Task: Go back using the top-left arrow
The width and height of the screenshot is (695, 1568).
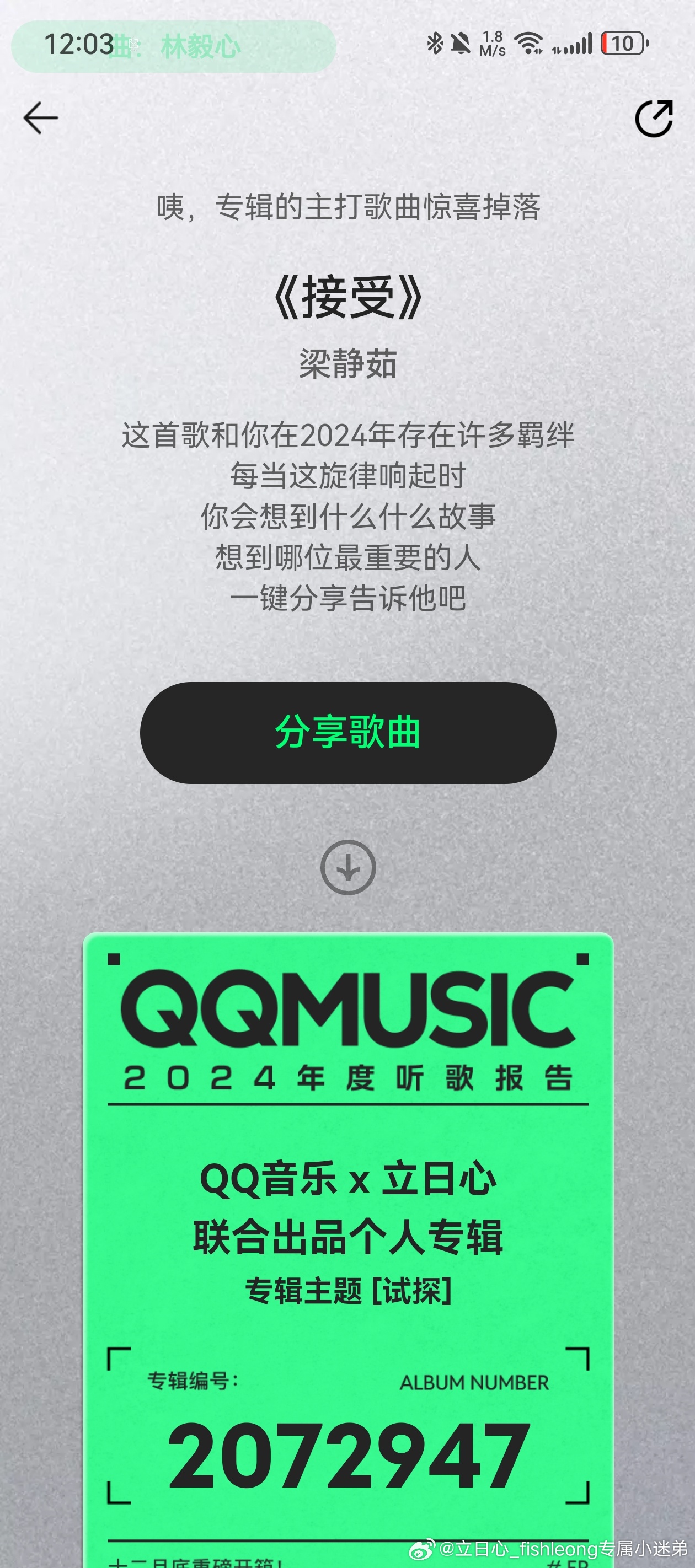Action: pos(41,117)
